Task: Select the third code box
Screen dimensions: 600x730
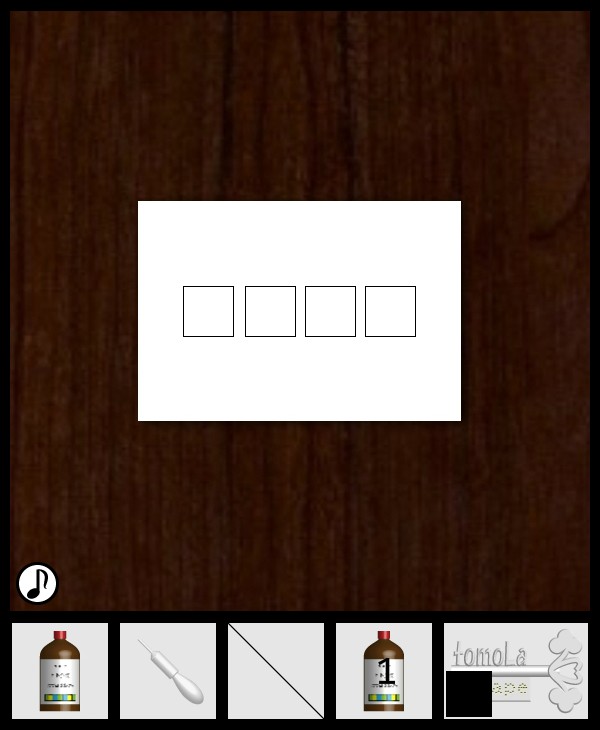Action: [x=330, y=311]
